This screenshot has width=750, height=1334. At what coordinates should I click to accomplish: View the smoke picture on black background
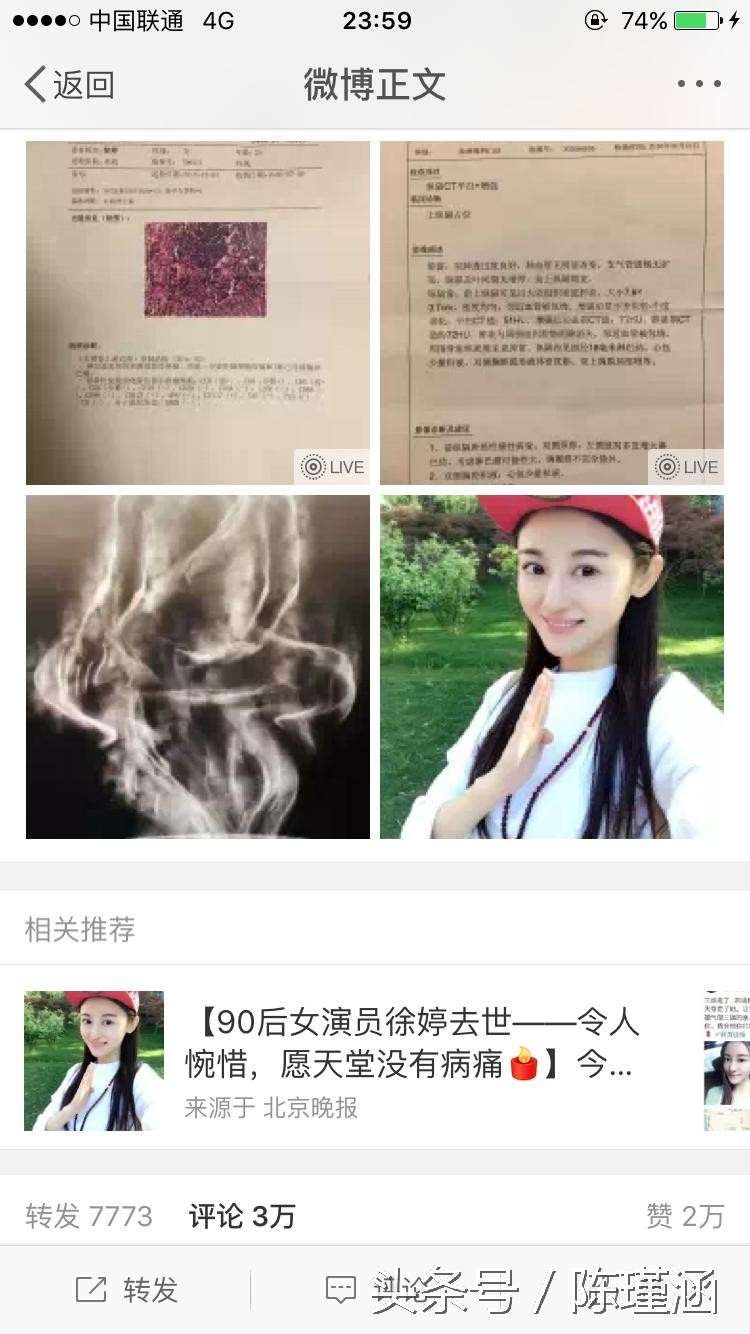[197, 666]
